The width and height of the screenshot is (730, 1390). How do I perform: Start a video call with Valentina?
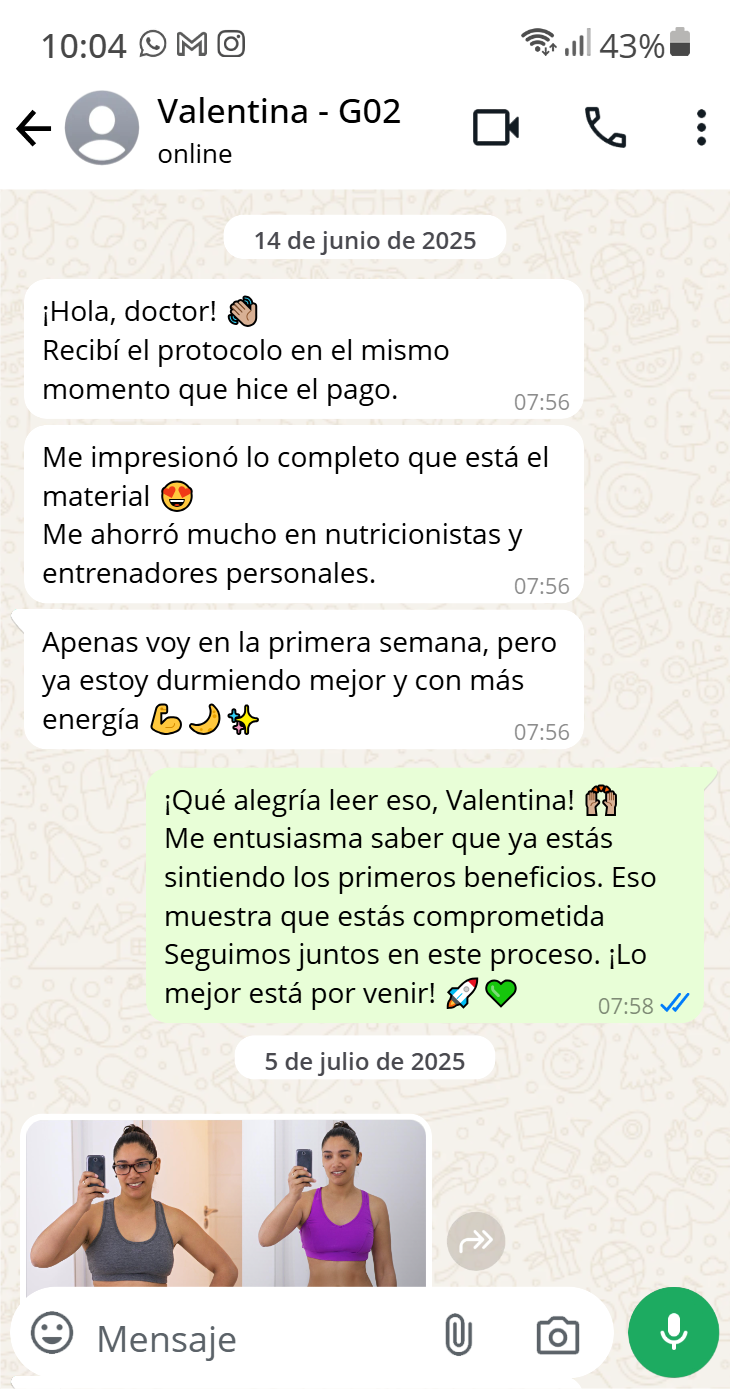tap(496, 128)
